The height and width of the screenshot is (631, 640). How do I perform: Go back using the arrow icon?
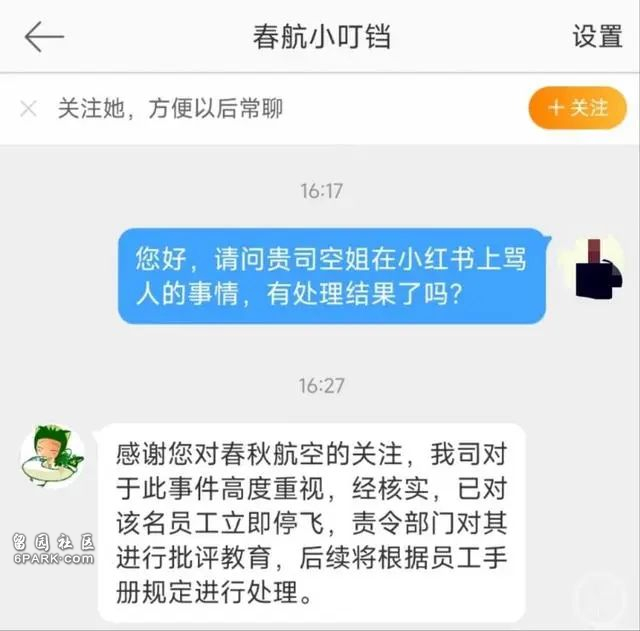43,37
